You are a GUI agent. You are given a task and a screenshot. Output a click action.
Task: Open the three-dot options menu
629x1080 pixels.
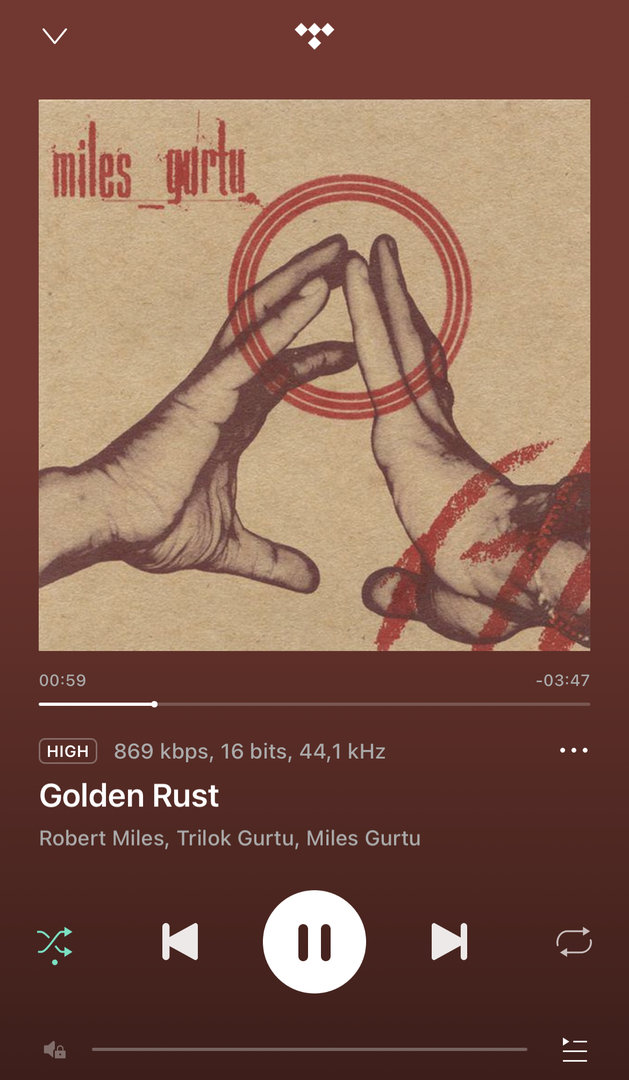pyautogui.click(x=574, y=750)
